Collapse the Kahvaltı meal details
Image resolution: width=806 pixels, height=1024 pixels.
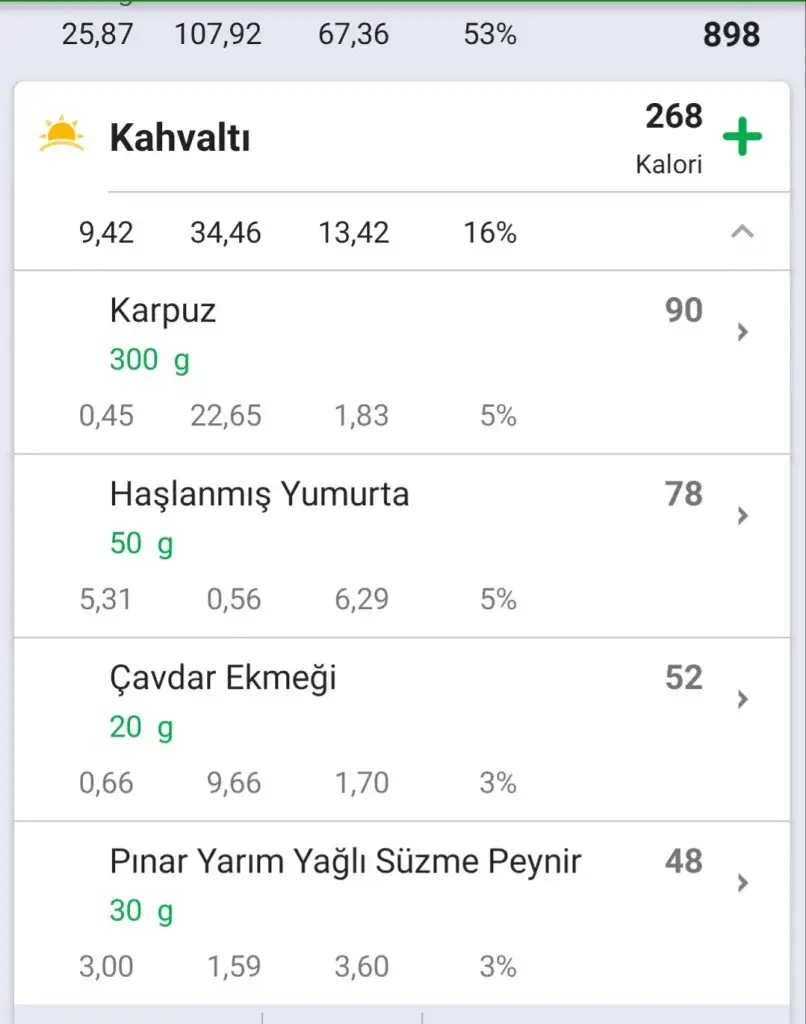741,232
